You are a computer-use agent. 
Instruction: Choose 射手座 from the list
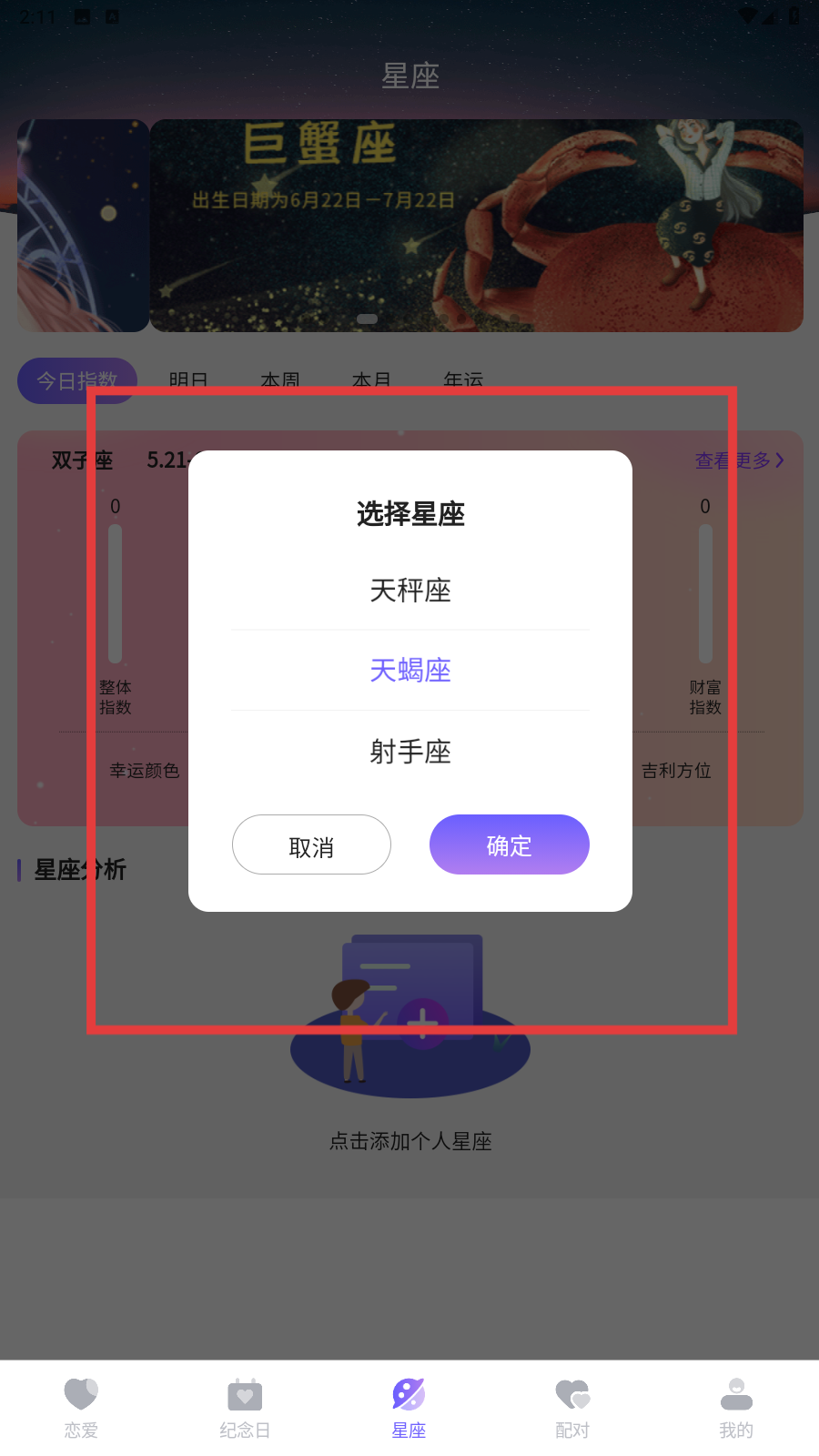(410, 752)
